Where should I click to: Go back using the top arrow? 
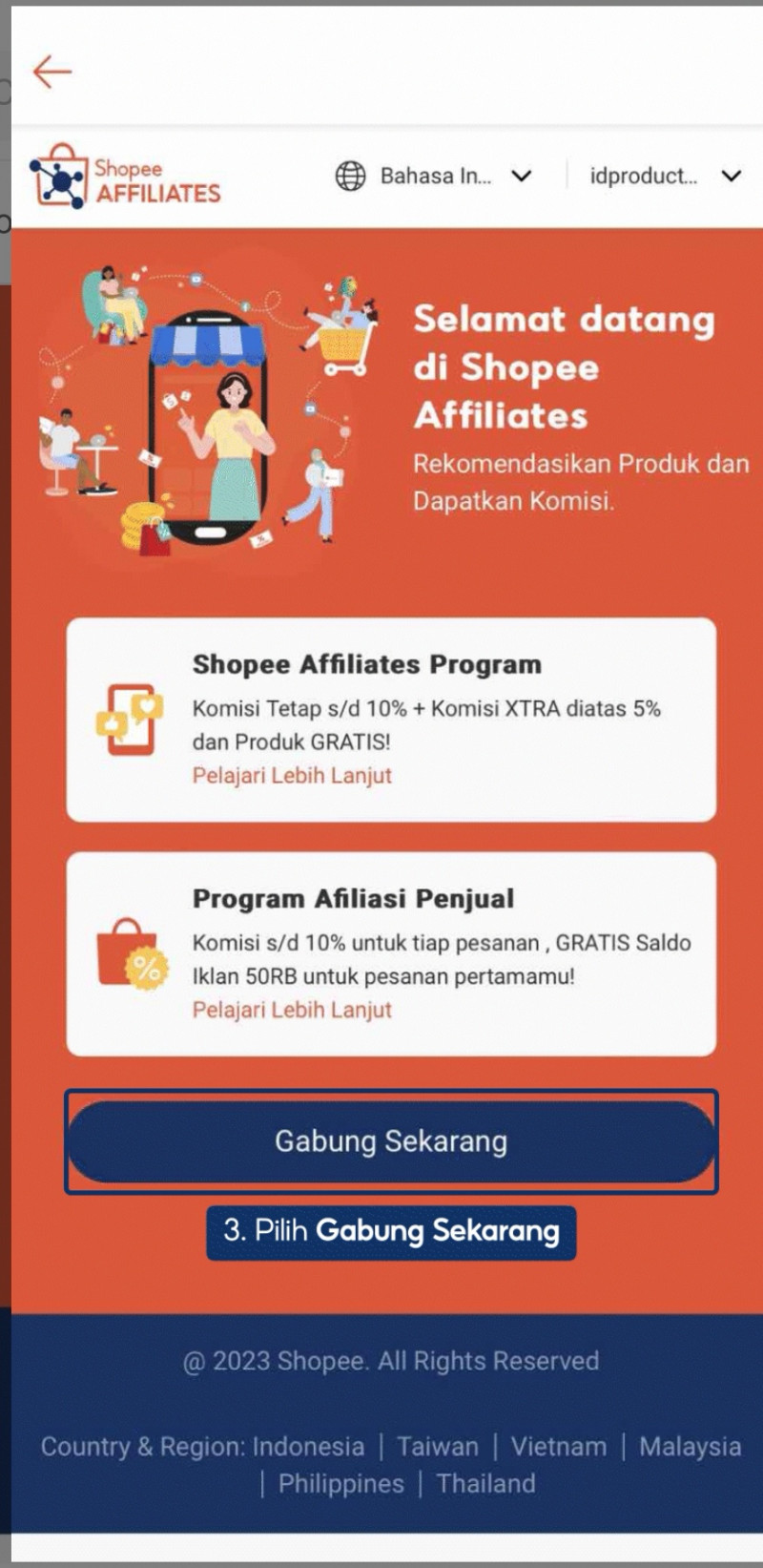tap(52, 72)
